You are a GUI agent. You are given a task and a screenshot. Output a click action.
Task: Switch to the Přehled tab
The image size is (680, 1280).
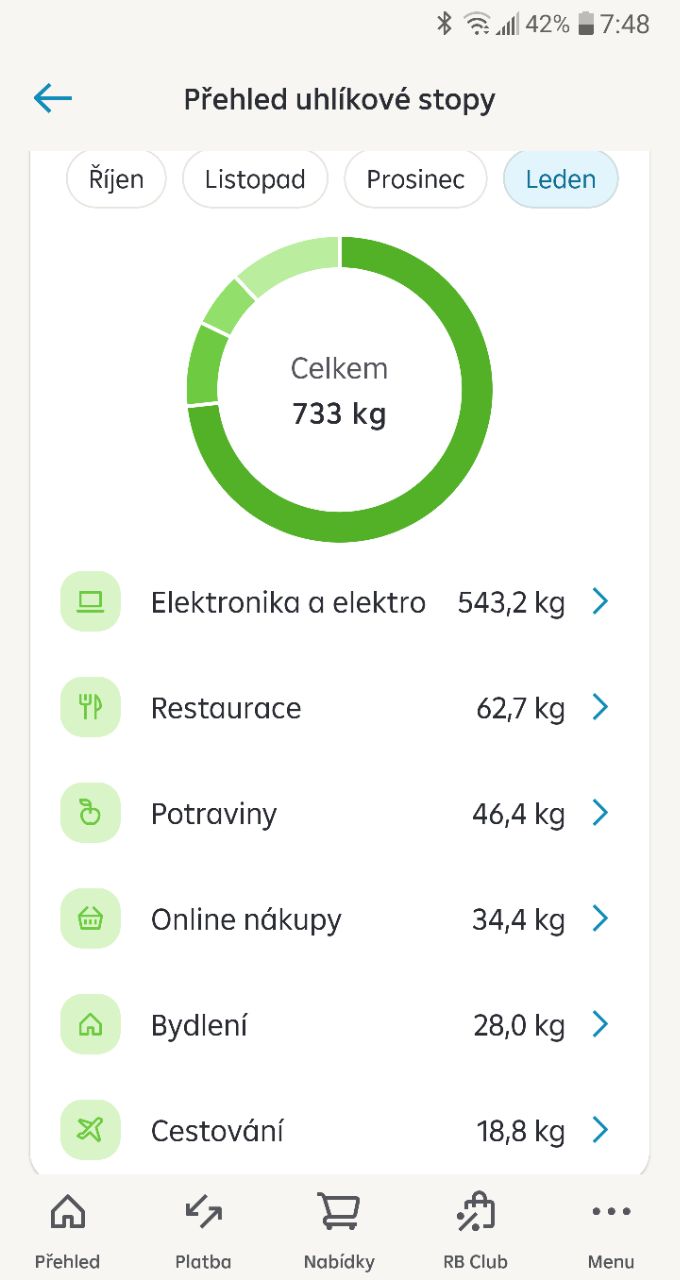click(x=68, y=1231)
